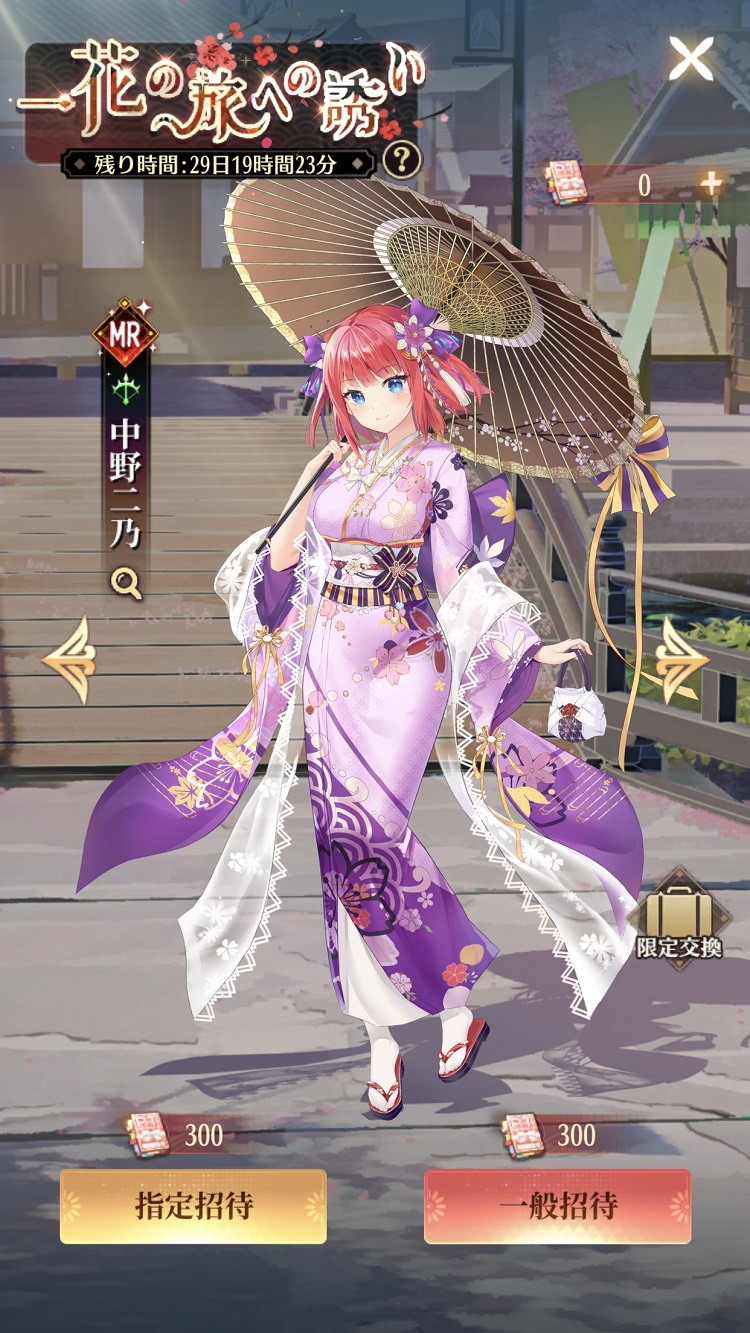Close the gacha banner screen

[x=692, y=59]
